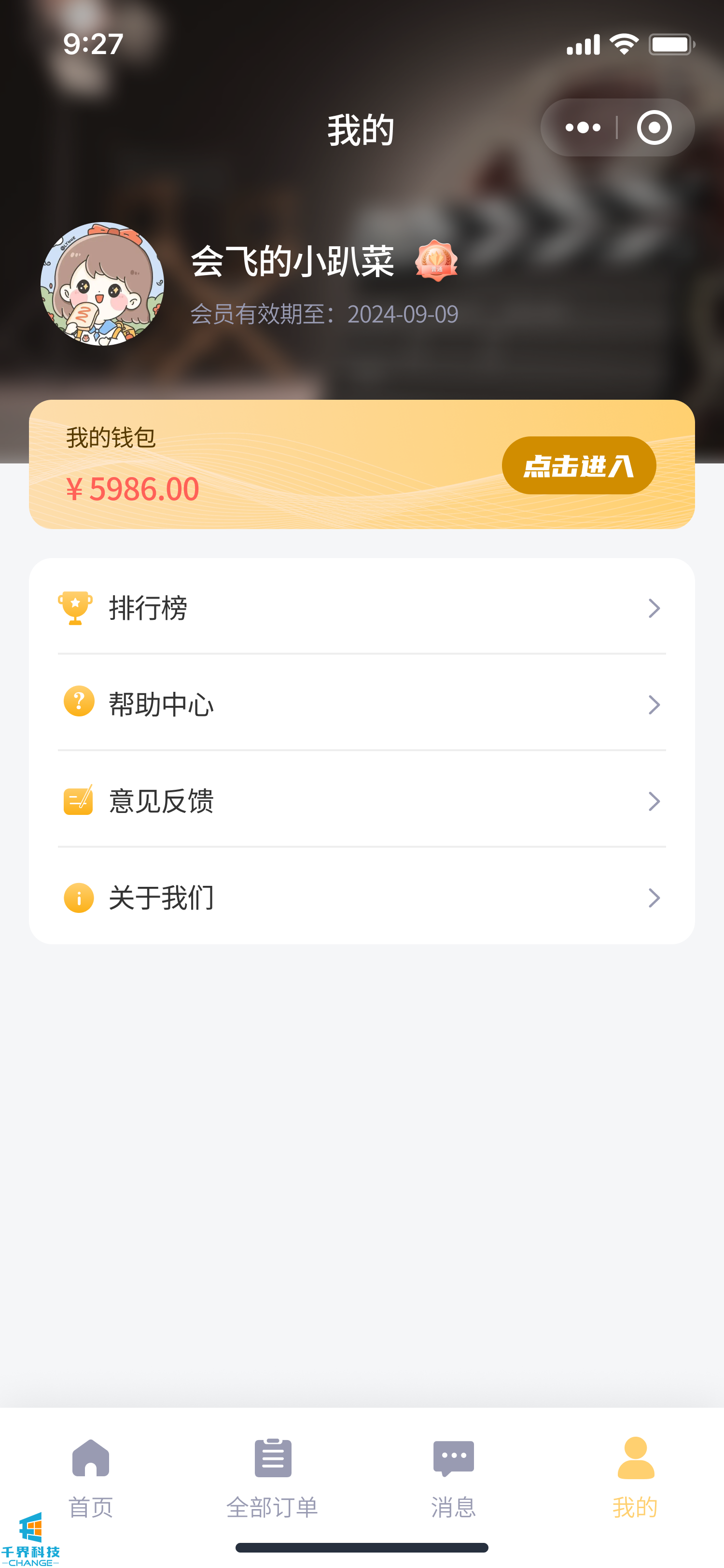Image resolution: width=724 pixels, height=1568 pixels.
Task: Tap the profile avatar picture
Action: 102,284
